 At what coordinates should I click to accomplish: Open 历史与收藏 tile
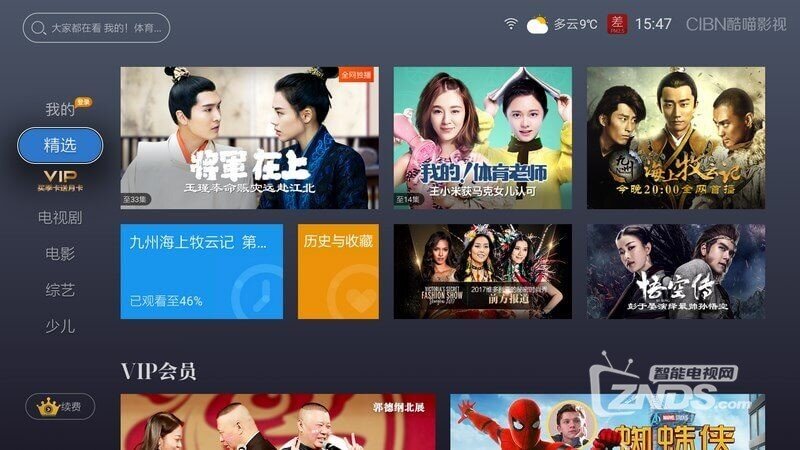(x=338, y=271)
